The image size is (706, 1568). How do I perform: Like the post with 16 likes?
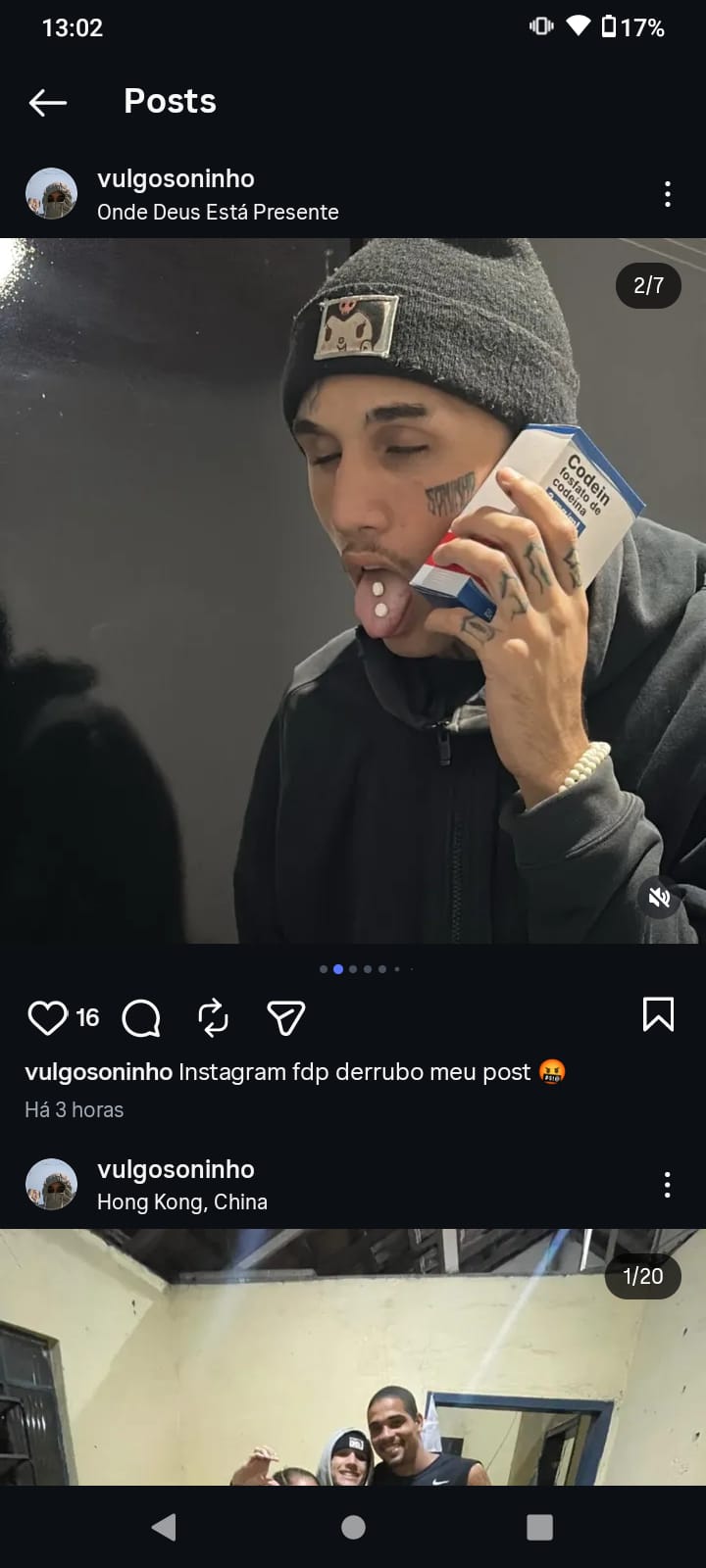click(47, 1017)
